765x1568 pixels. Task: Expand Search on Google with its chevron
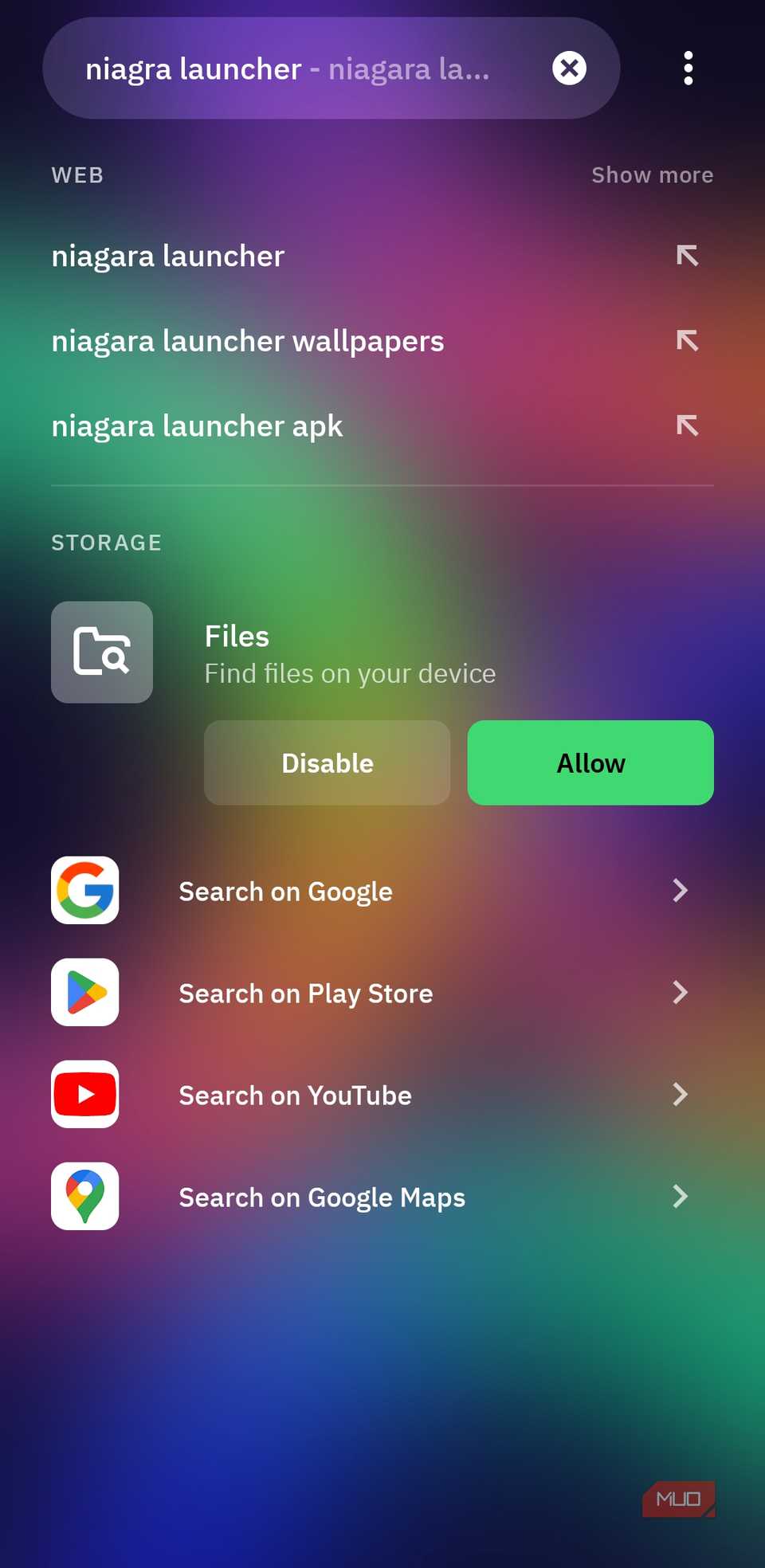click(x=679, y=891)
